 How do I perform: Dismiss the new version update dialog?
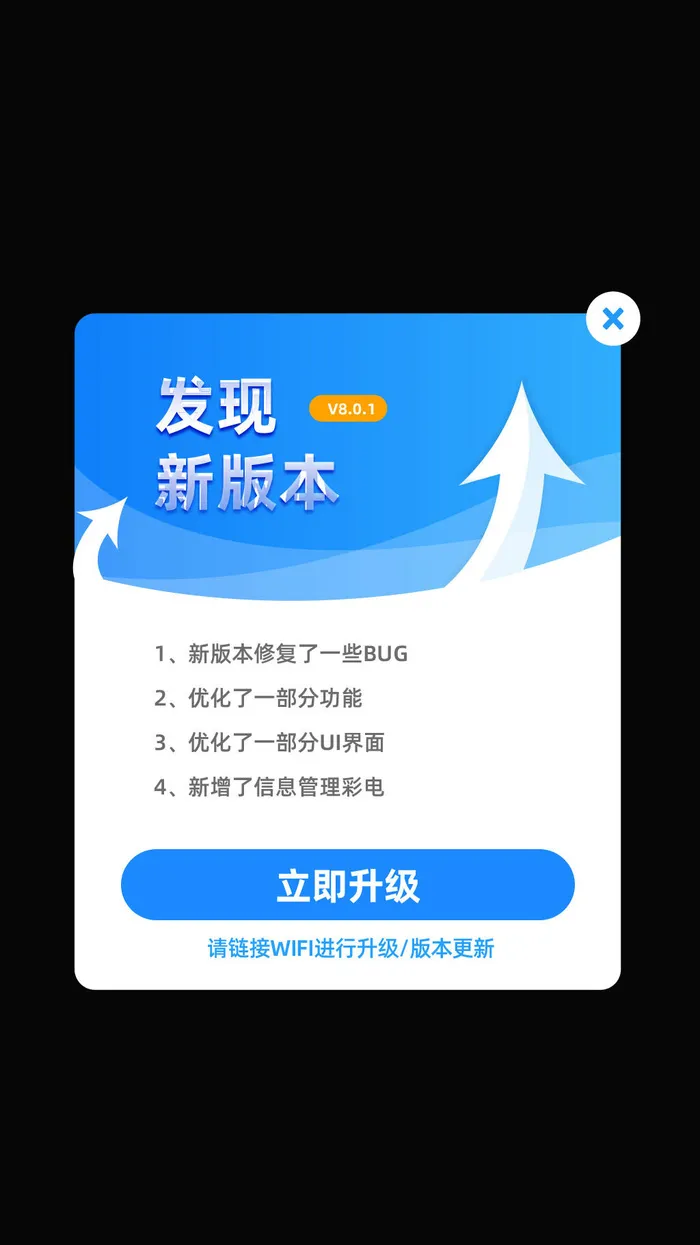[613, 319]
